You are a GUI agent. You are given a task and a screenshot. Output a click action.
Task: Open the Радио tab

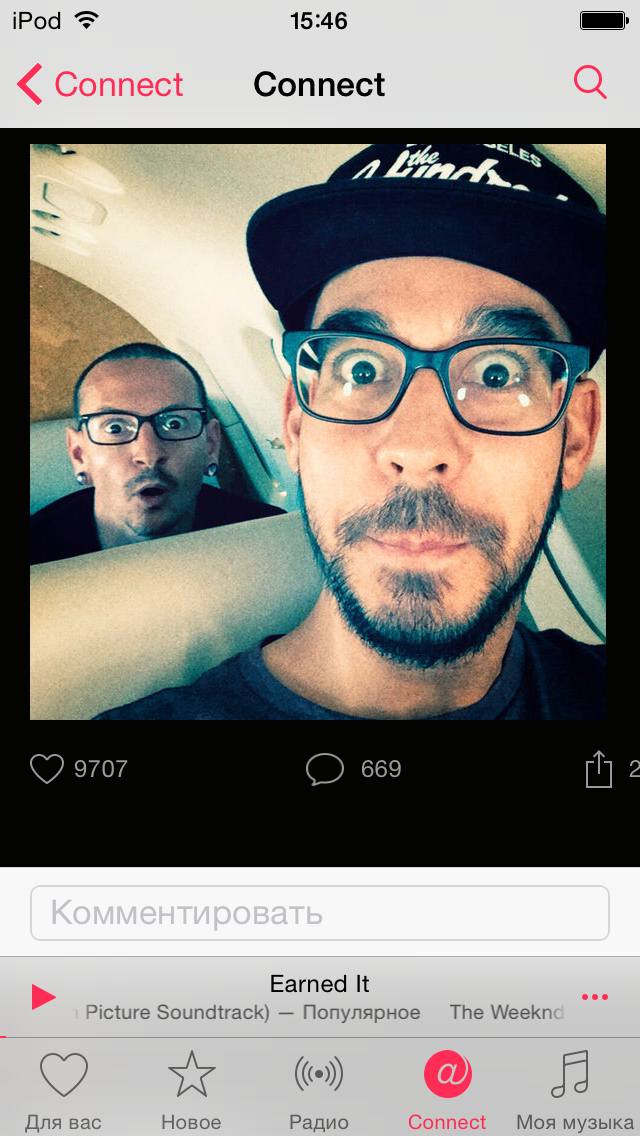[319, 1091]
